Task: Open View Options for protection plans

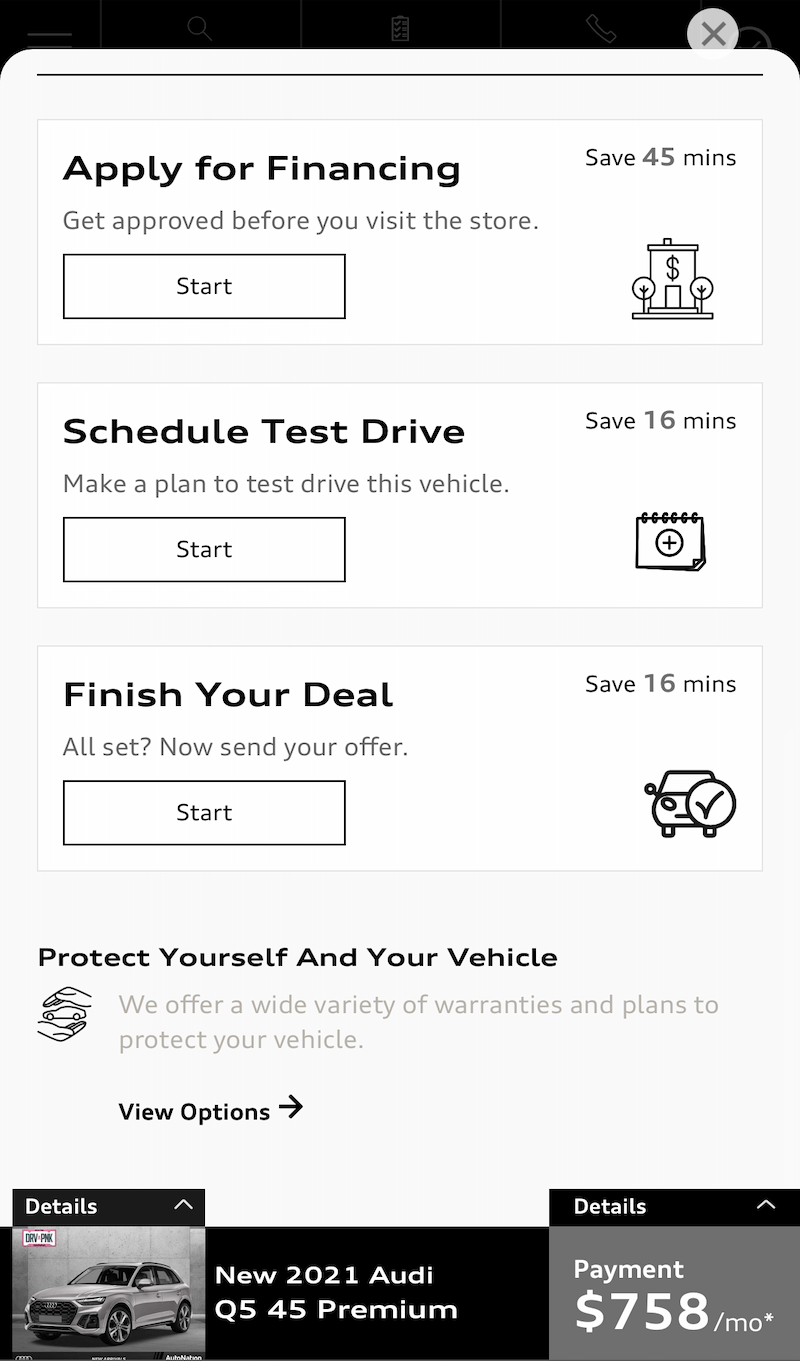Action: [x=193, y=1111]
